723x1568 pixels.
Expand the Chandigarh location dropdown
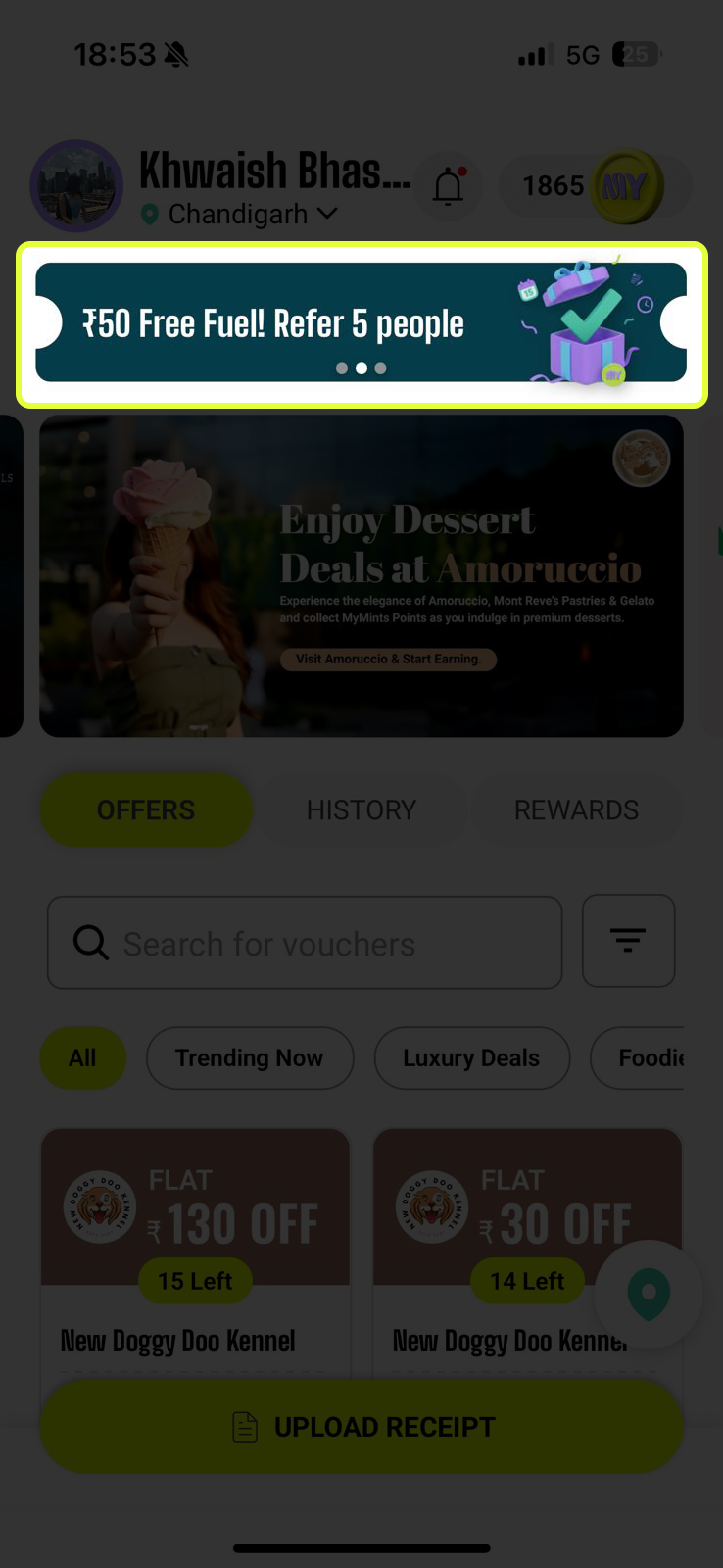coord(239,214)
